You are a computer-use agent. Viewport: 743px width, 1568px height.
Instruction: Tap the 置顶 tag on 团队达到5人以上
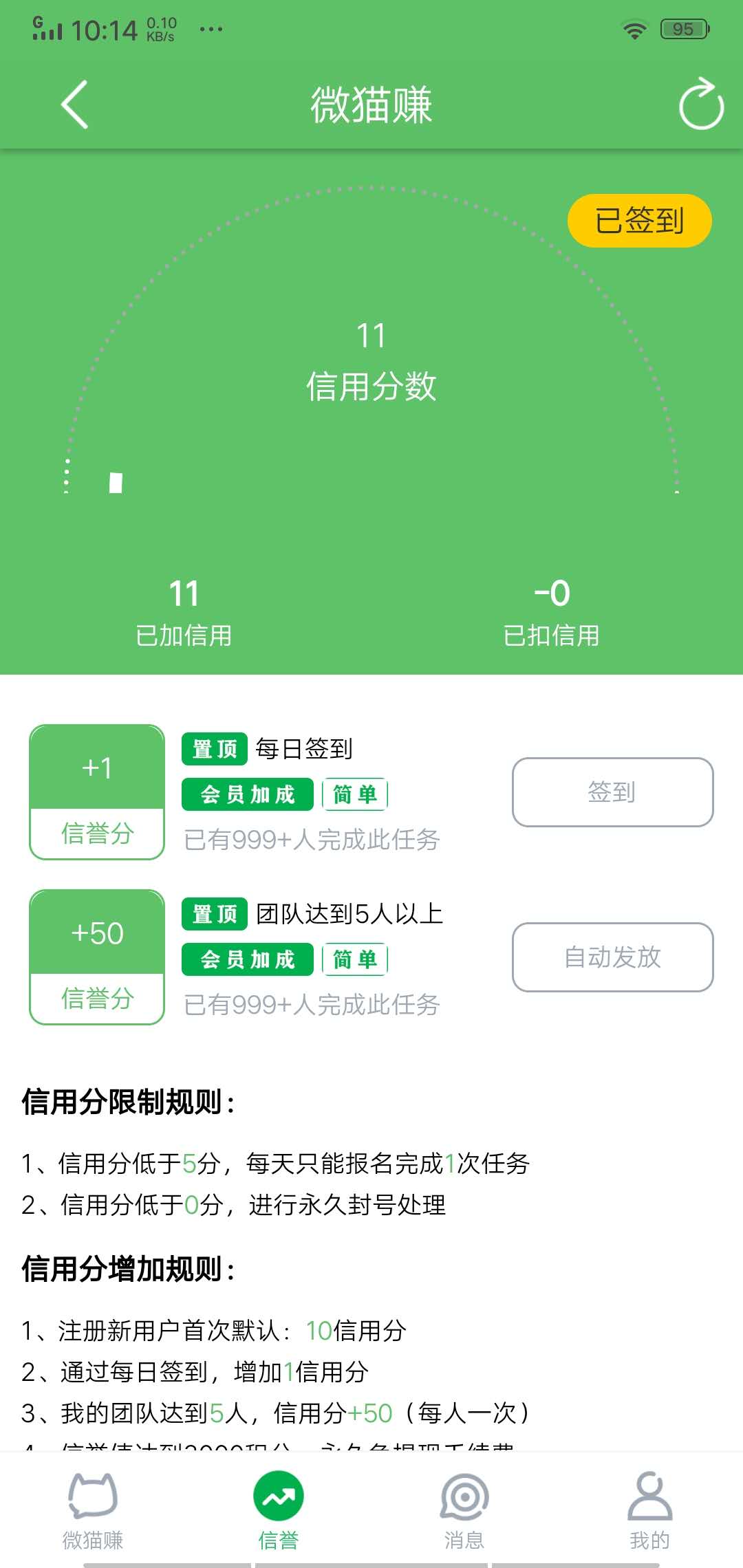coord(213,915)
